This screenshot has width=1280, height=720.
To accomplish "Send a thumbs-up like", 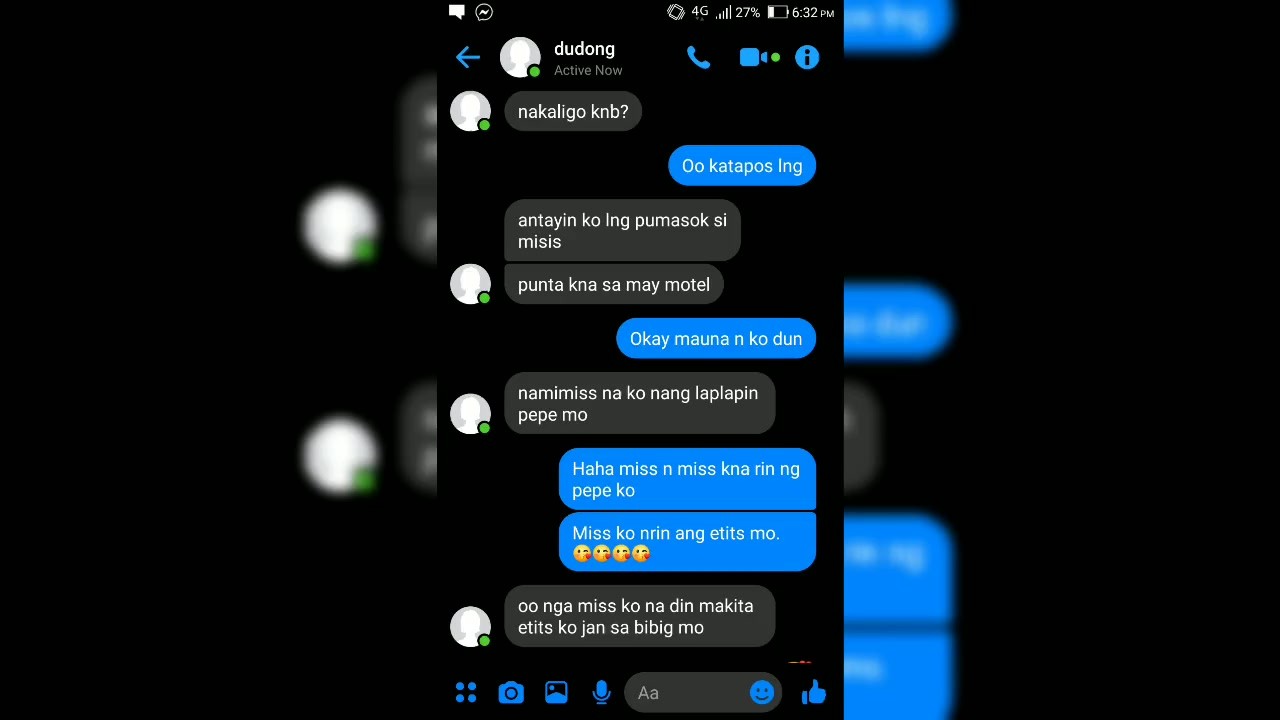I will 814,692.
